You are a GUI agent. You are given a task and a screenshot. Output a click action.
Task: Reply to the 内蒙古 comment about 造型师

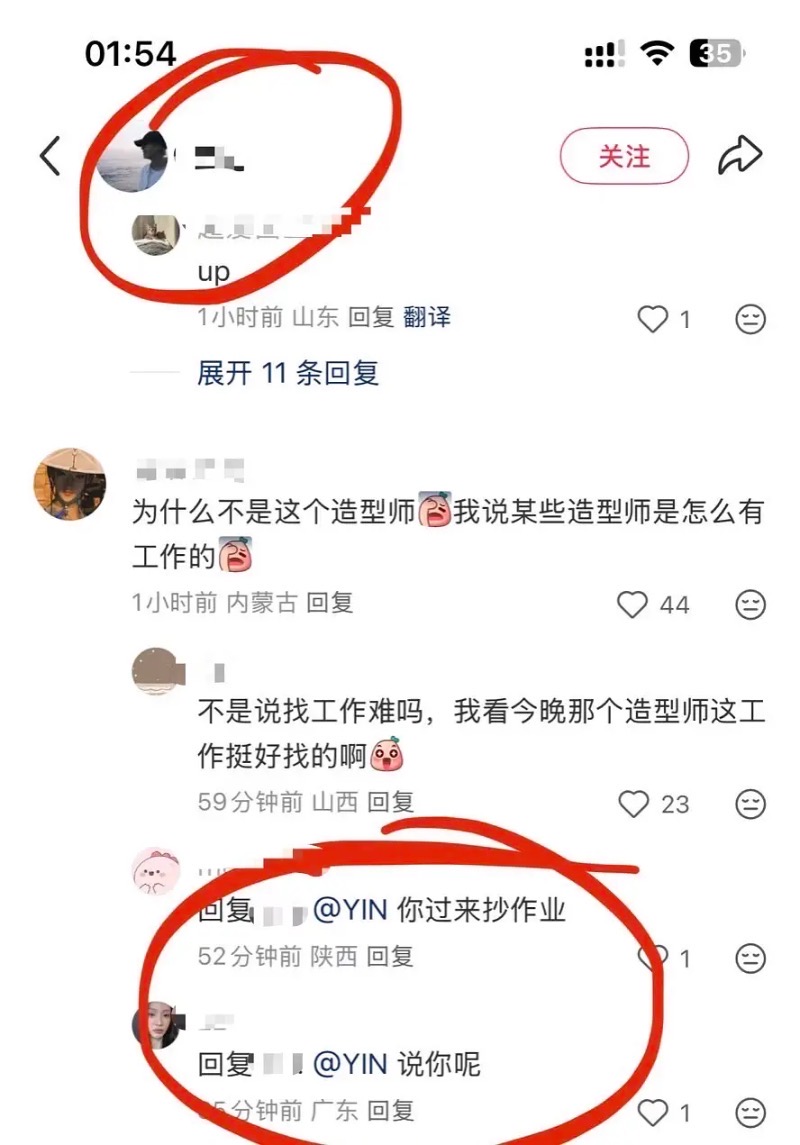[x=330, y=603]
